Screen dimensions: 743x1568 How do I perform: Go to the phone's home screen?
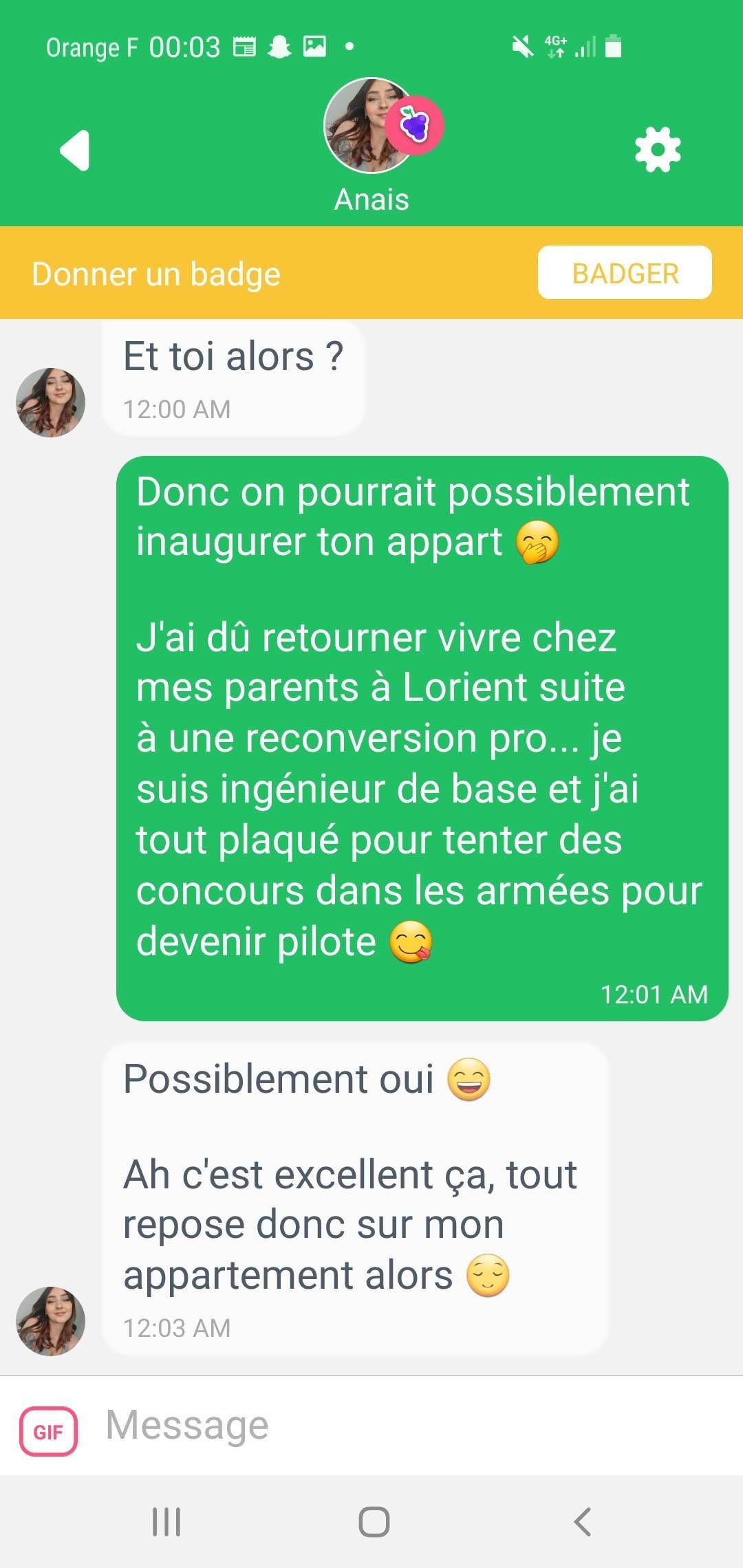point(374,1521)
